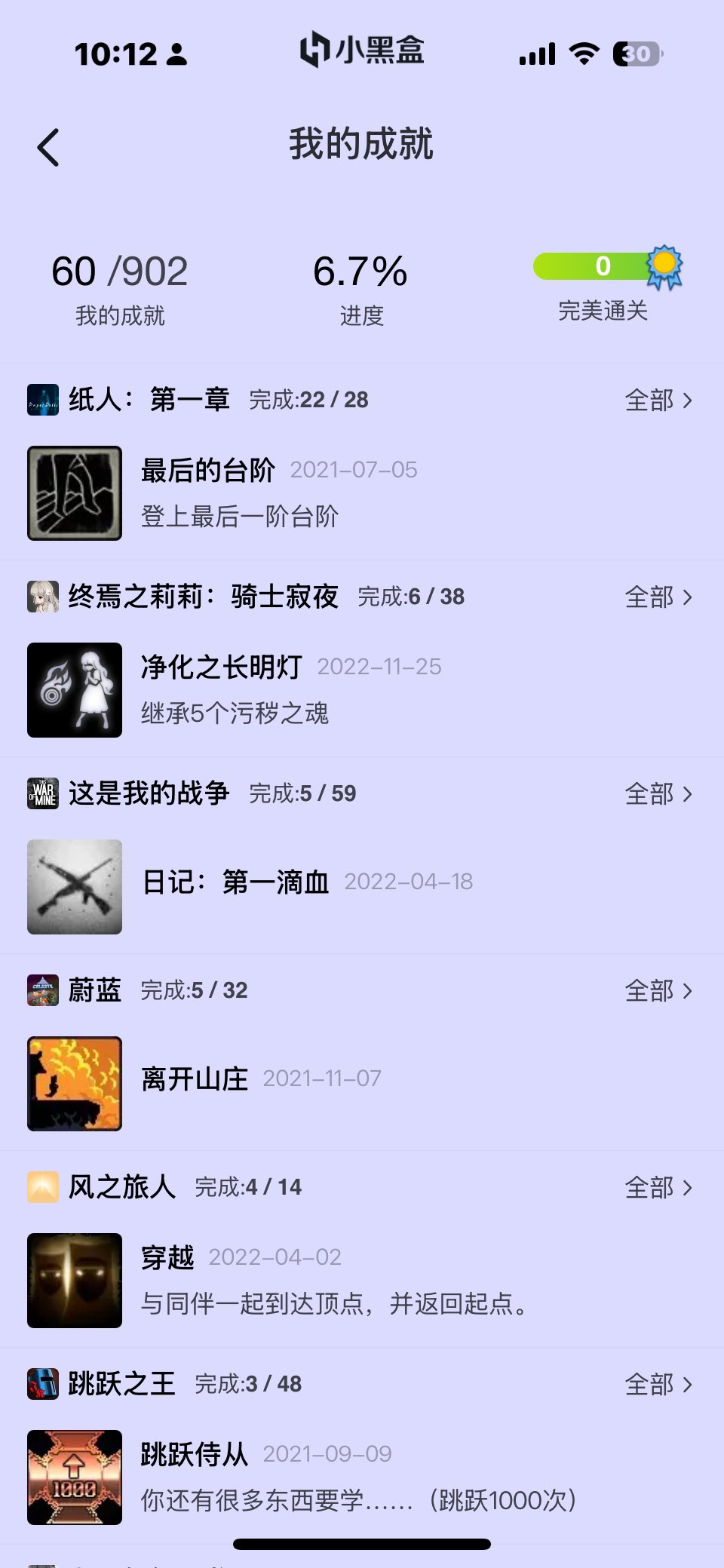Open the 风之旅人 game icon

point(42,1187)
